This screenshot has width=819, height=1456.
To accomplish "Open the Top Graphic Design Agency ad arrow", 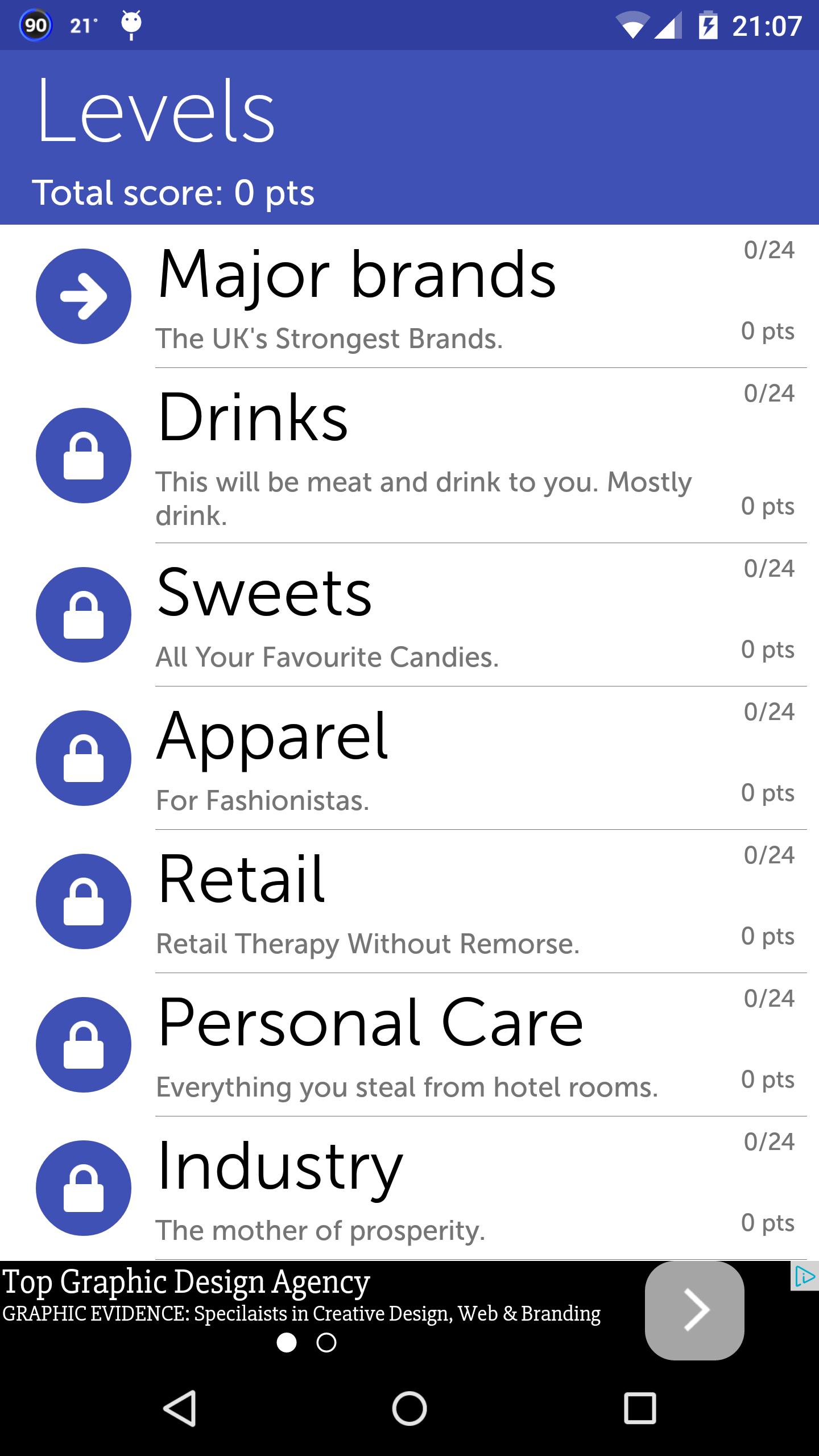I will 694,1311.
